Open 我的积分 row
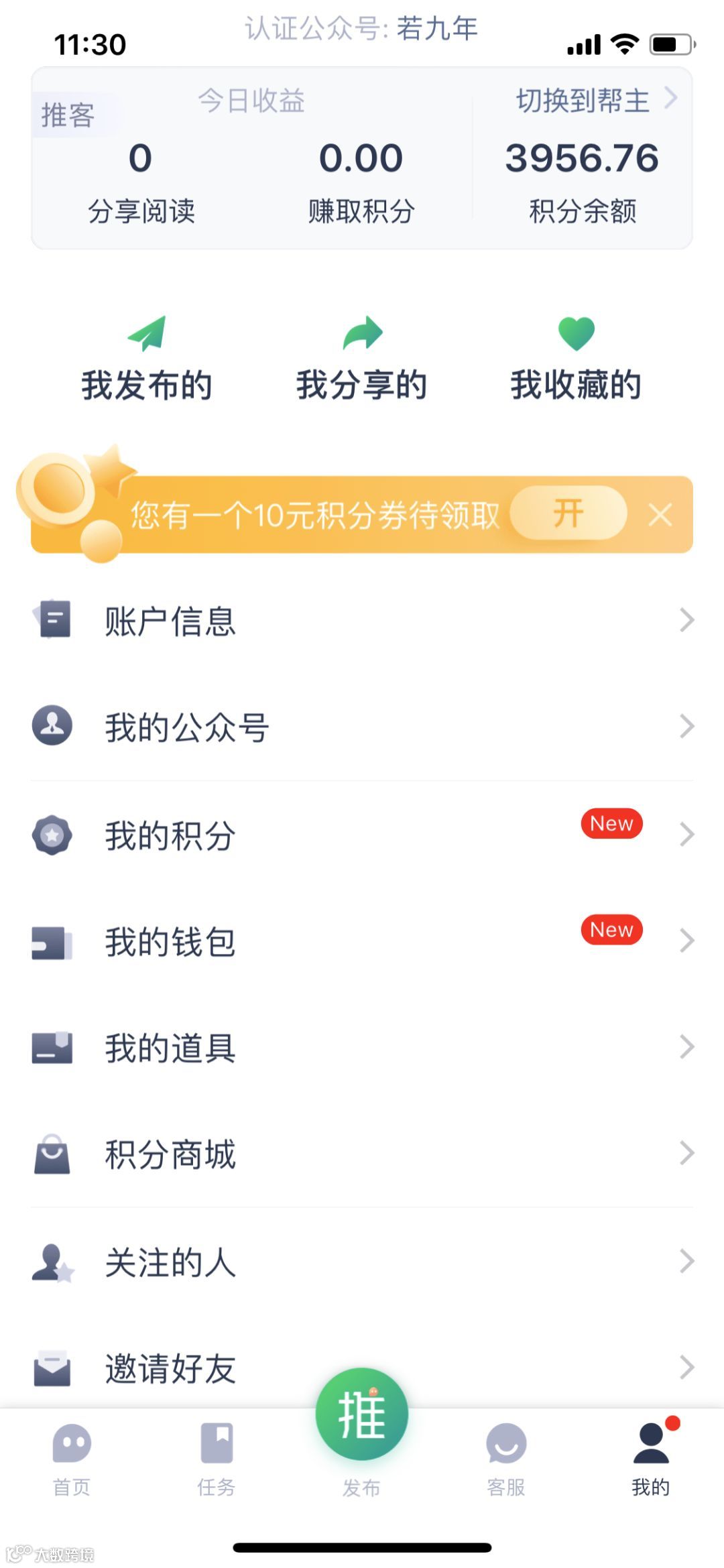Viewport: 724px width, 1568px height. 362,835
